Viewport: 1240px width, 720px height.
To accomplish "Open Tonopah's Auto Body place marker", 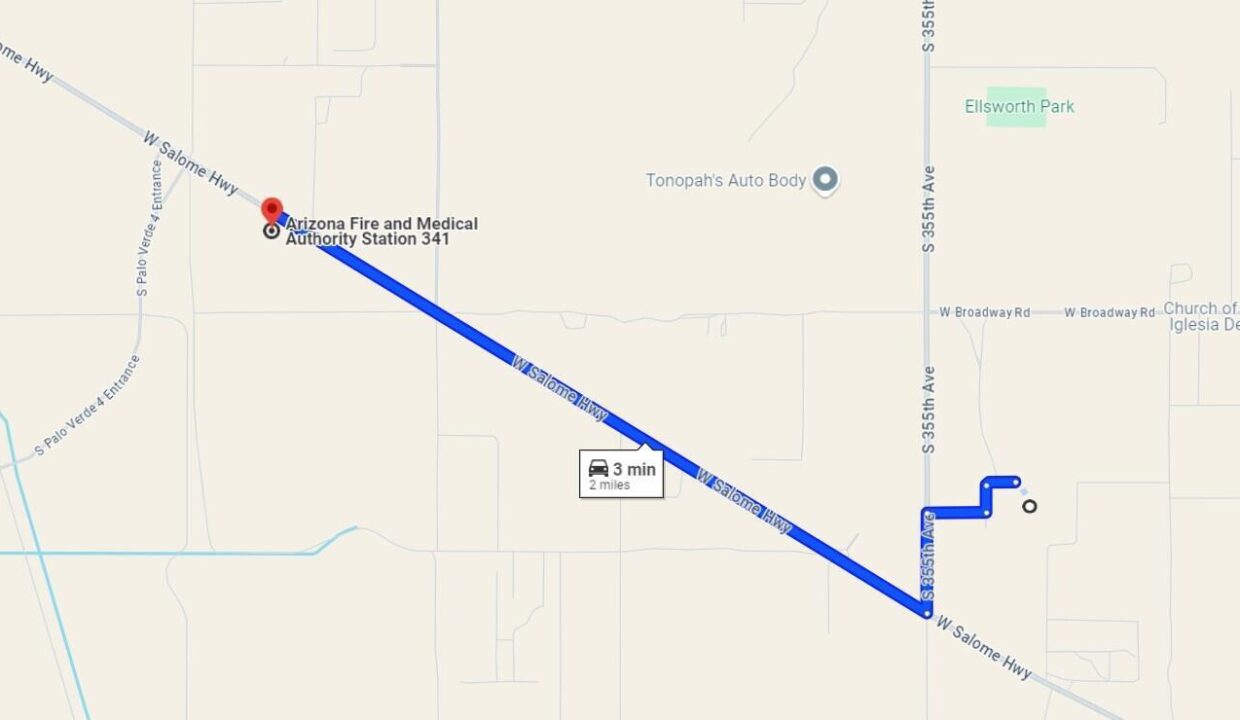I will (x=825, y=180).
